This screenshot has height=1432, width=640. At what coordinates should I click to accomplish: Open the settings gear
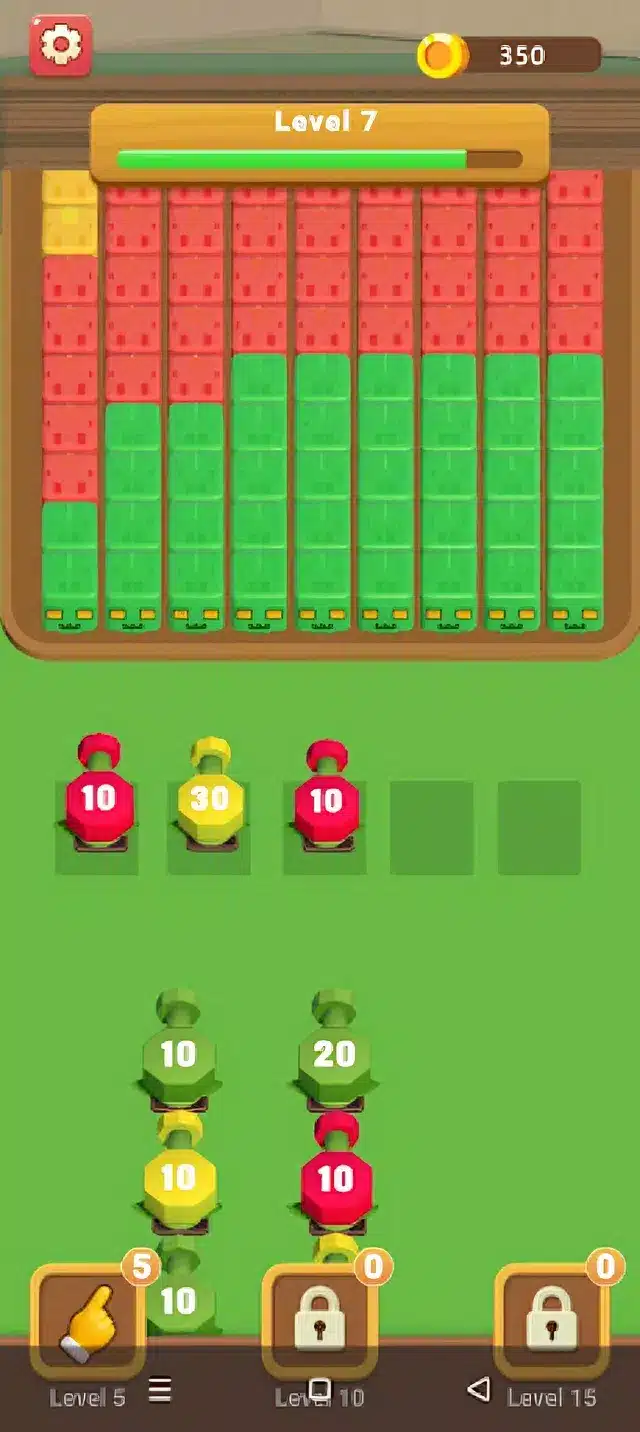click(61, 45)
